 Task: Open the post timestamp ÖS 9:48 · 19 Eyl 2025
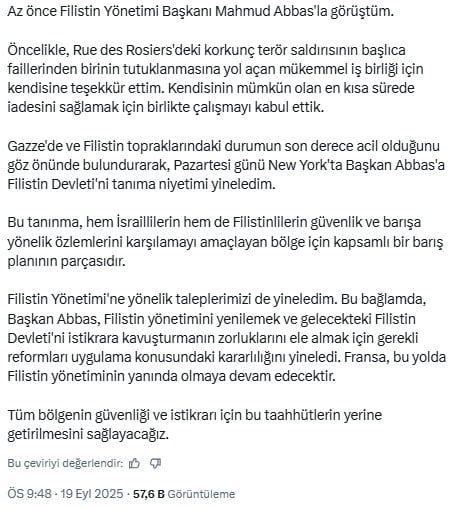[x=65, y=494]
